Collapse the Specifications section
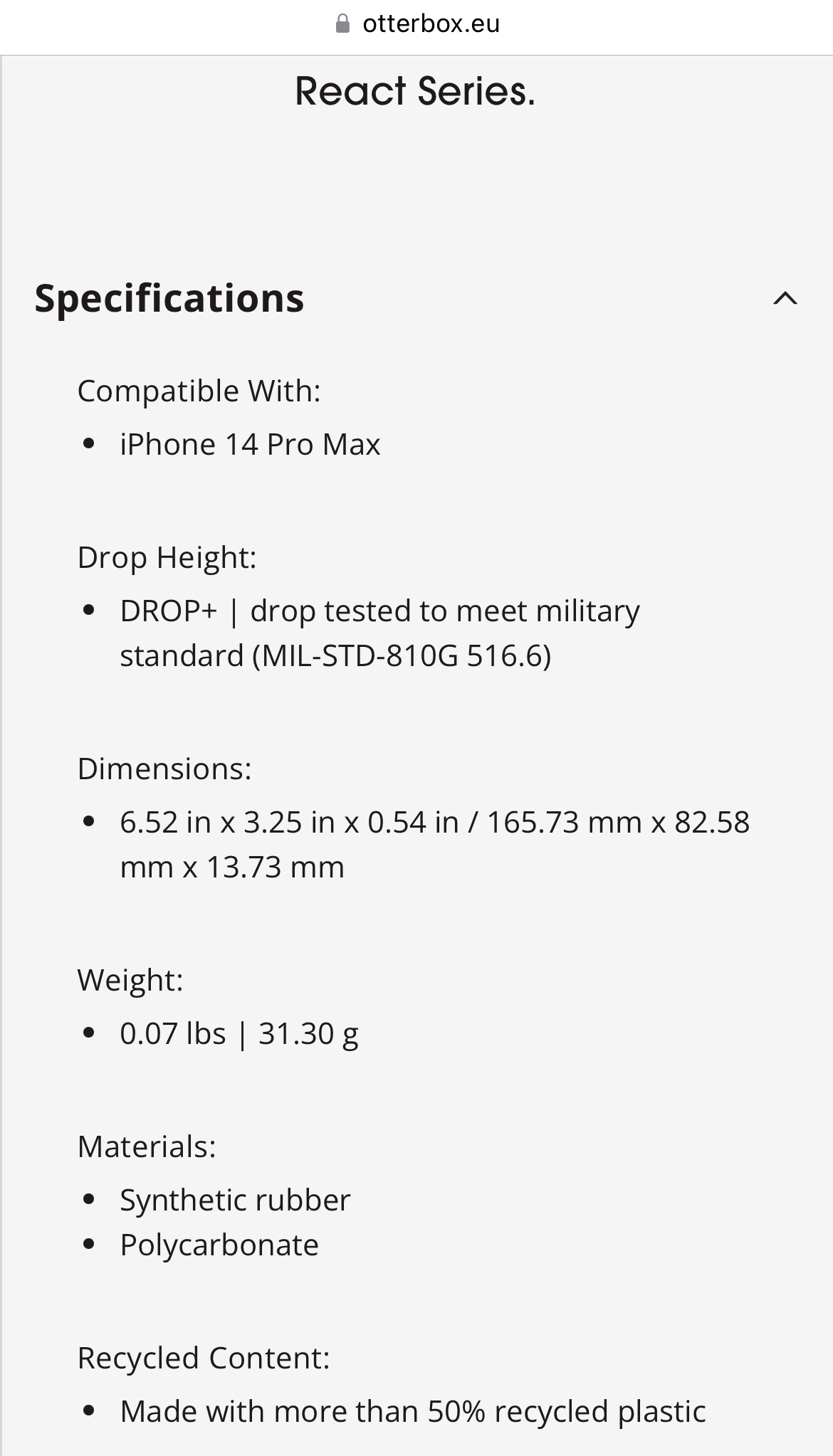This screenshot has height=1456, width=833. tap(785, 298)
